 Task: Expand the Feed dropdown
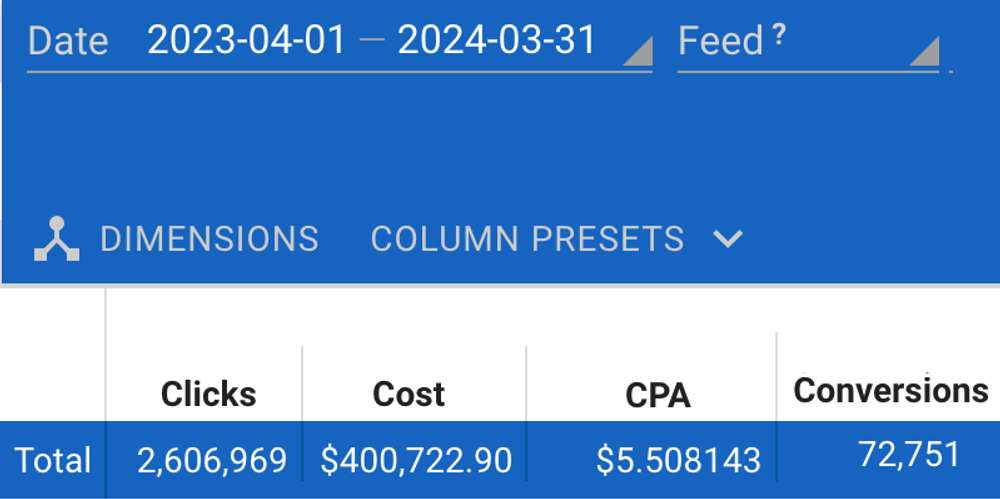(x=808, y=42)
